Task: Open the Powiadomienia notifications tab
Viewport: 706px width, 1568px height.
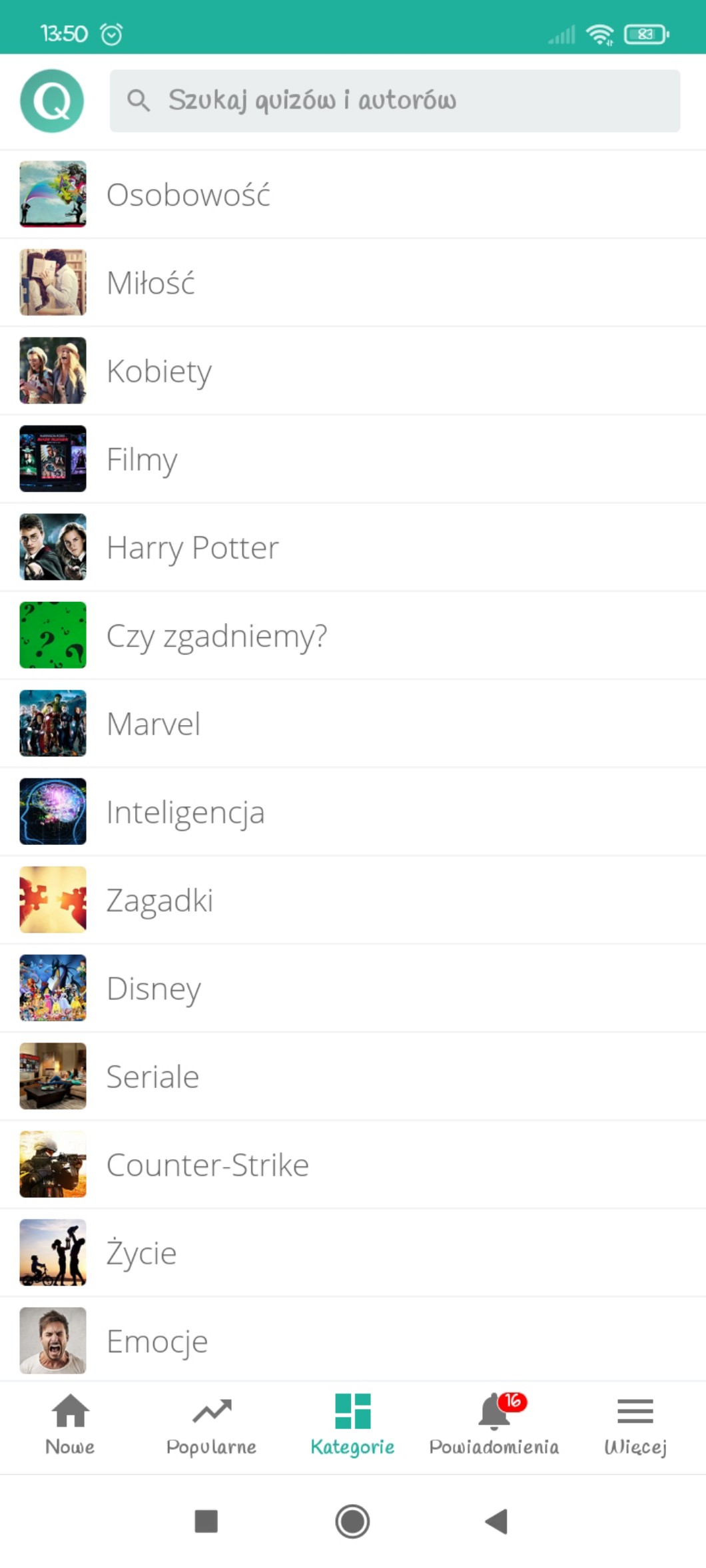Action: coord(494,1425)
